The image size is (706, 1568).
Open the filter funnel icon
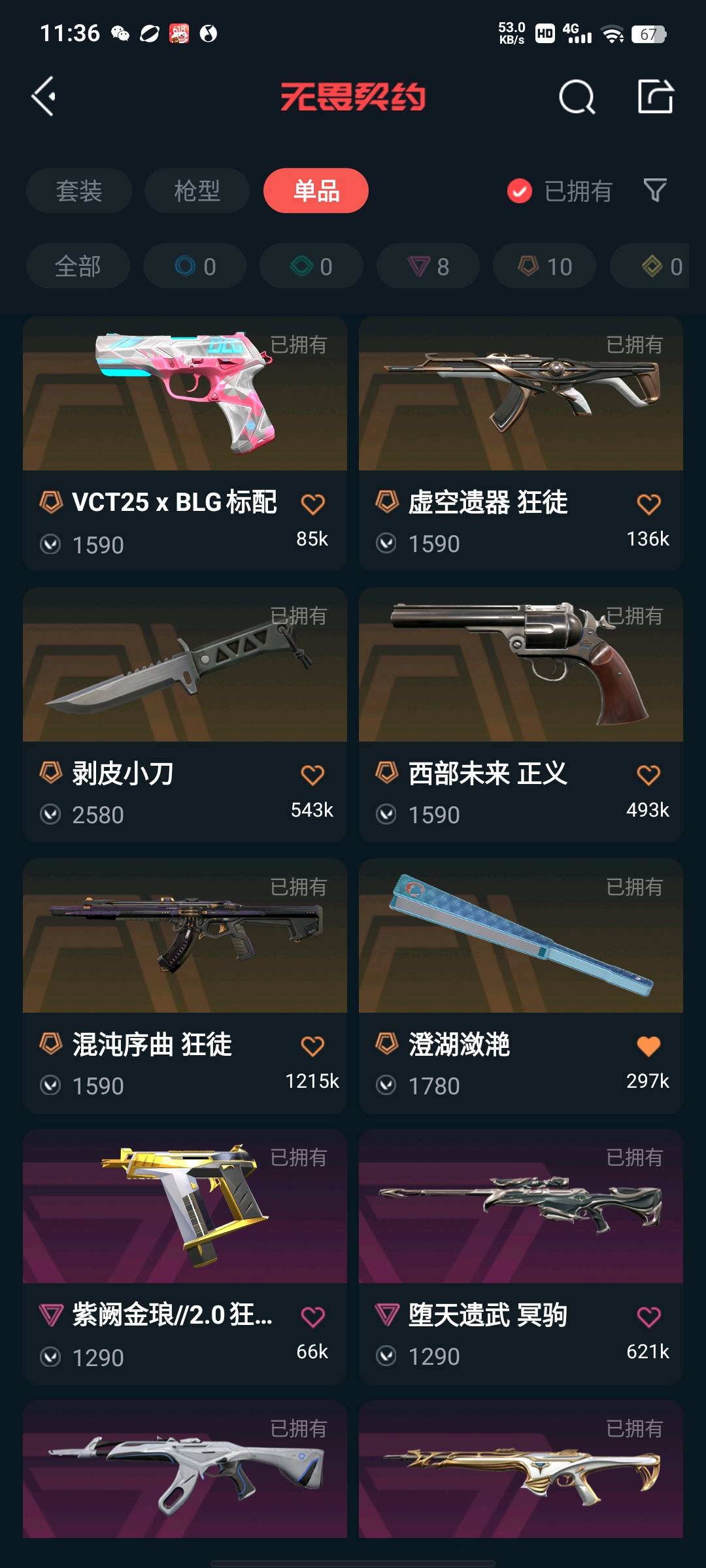tap(655, 190)
